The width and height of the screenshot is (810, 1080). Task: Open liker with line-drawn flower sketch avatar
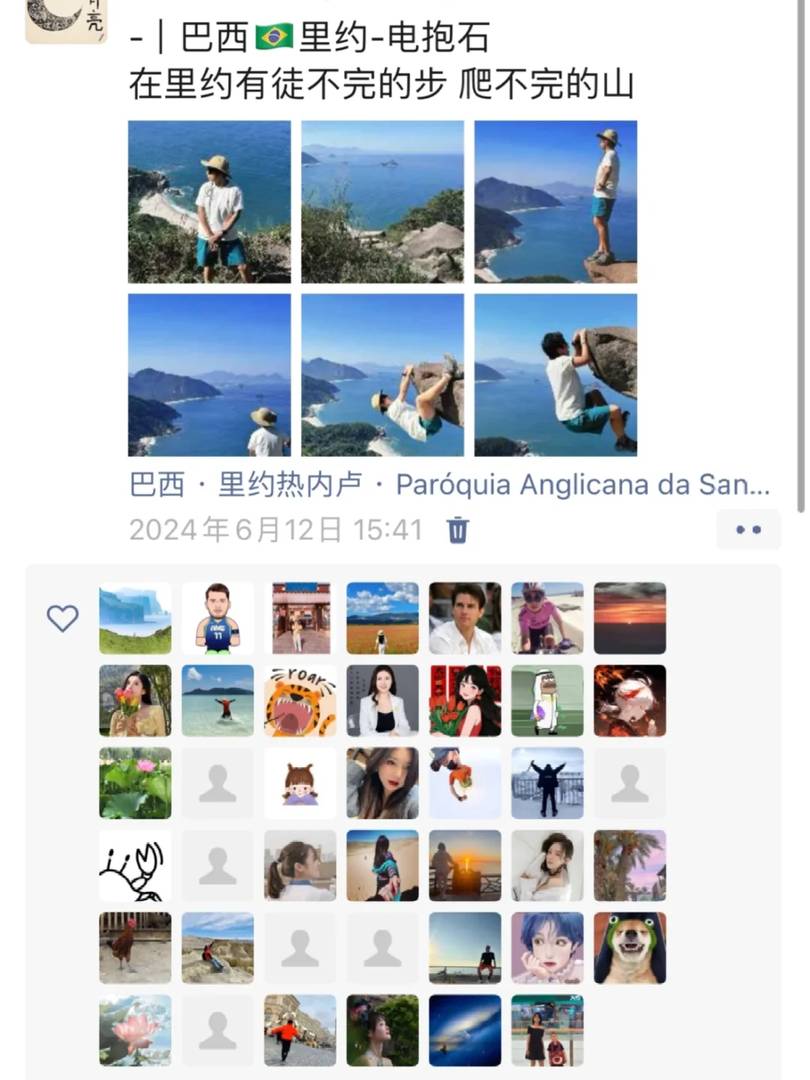point(135,866)
